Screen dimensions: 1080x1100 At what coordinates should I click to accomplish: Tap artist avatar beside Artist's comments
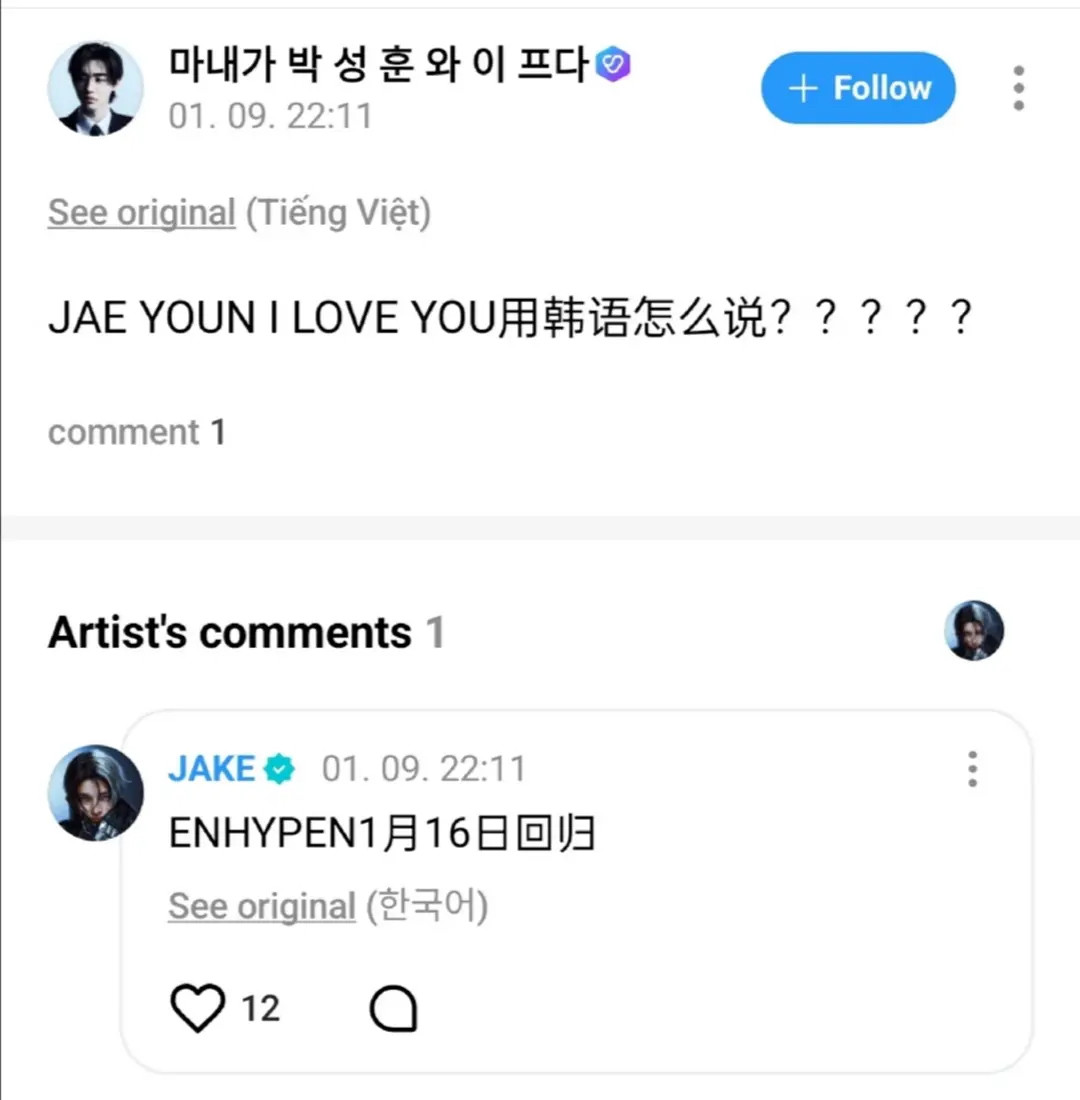pyautogui.click(x=973, y=629)
